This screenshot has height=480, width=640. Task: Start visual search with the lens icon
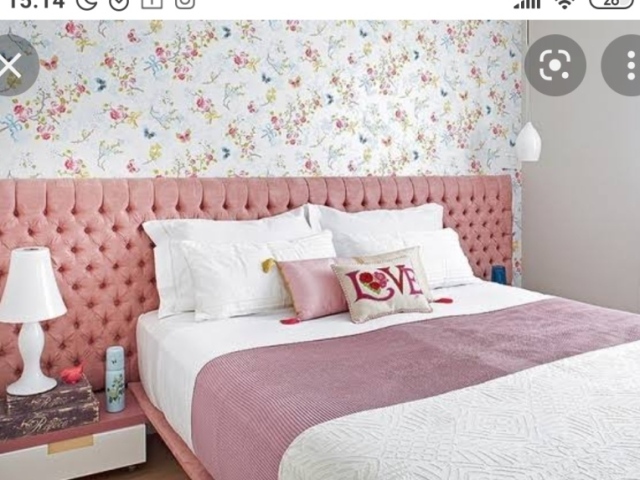coord(555,66)
